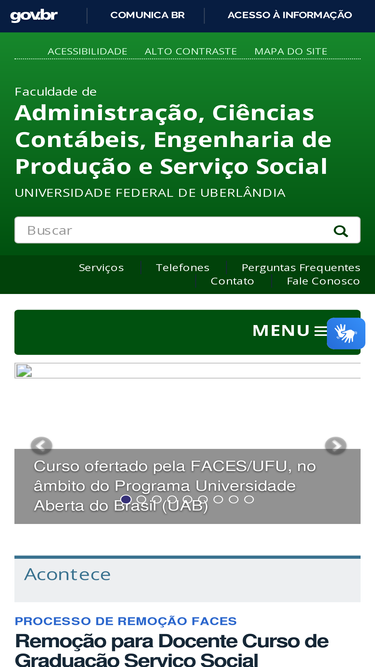The height and width of the screenshot is (667, 375).
Task: Open the VLibras sign language widget
Action: pos(346,334)
